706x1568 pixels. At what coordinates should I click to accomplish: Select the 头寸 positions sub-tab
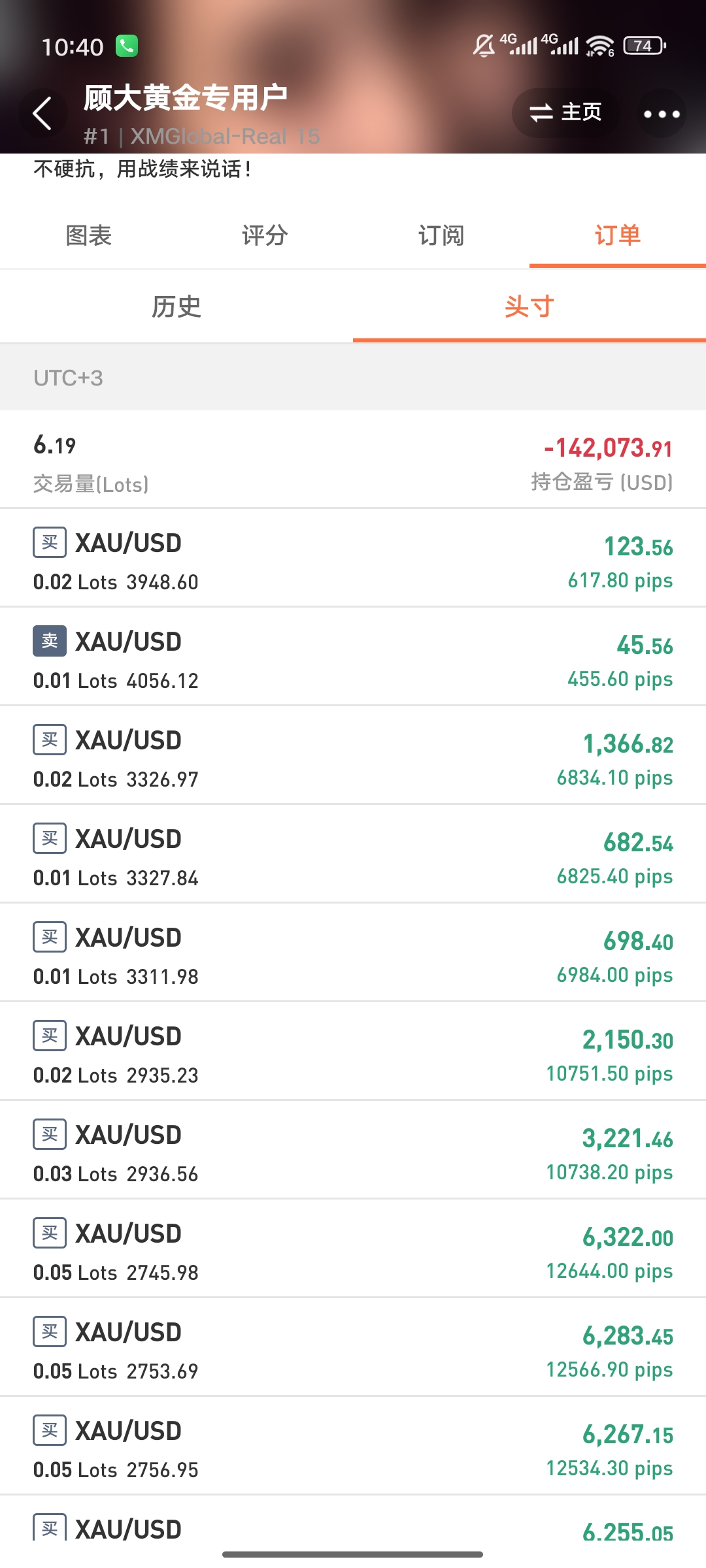coord(529,307)
